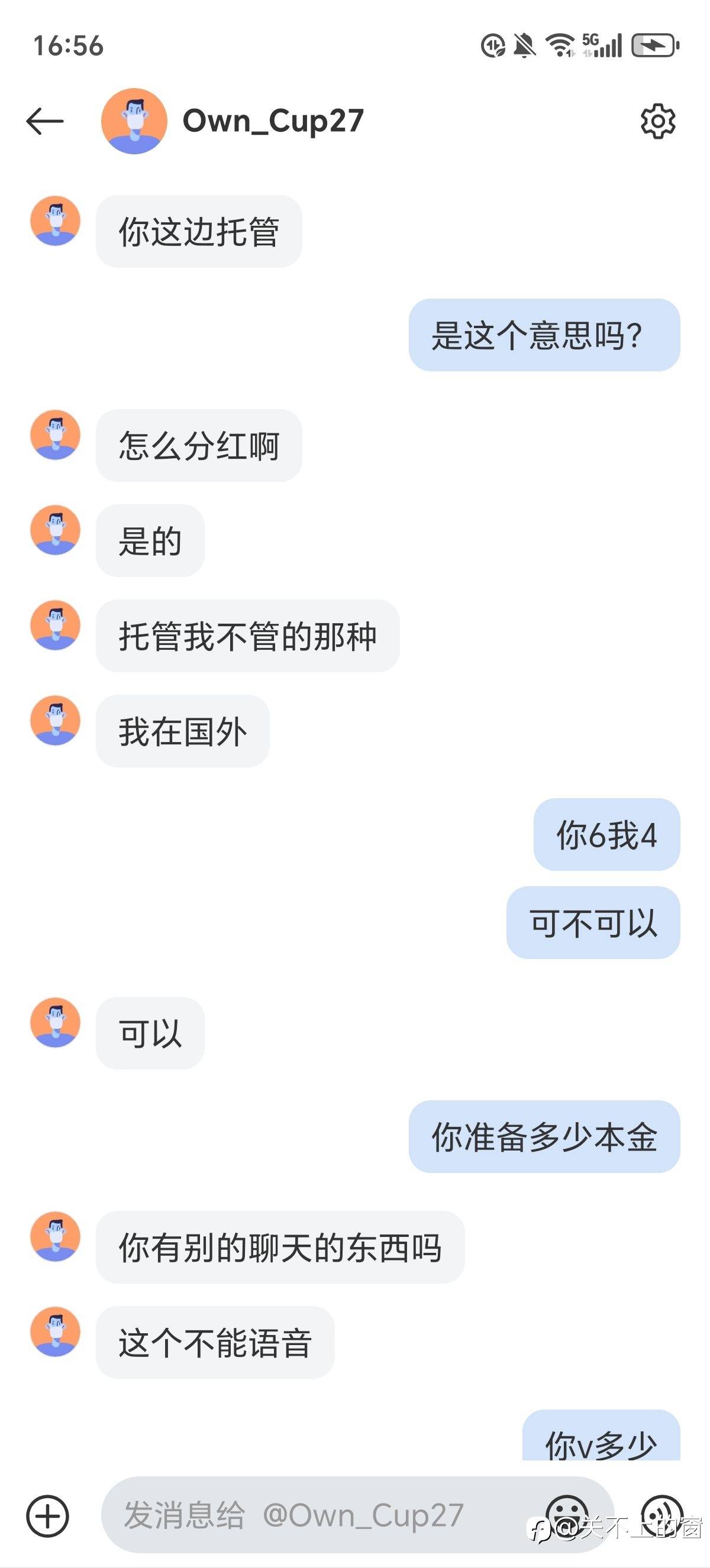Screen dimensions: 710x1568
Task: Tap the avatar beside the 可以 message
Action: point(54,1023)
